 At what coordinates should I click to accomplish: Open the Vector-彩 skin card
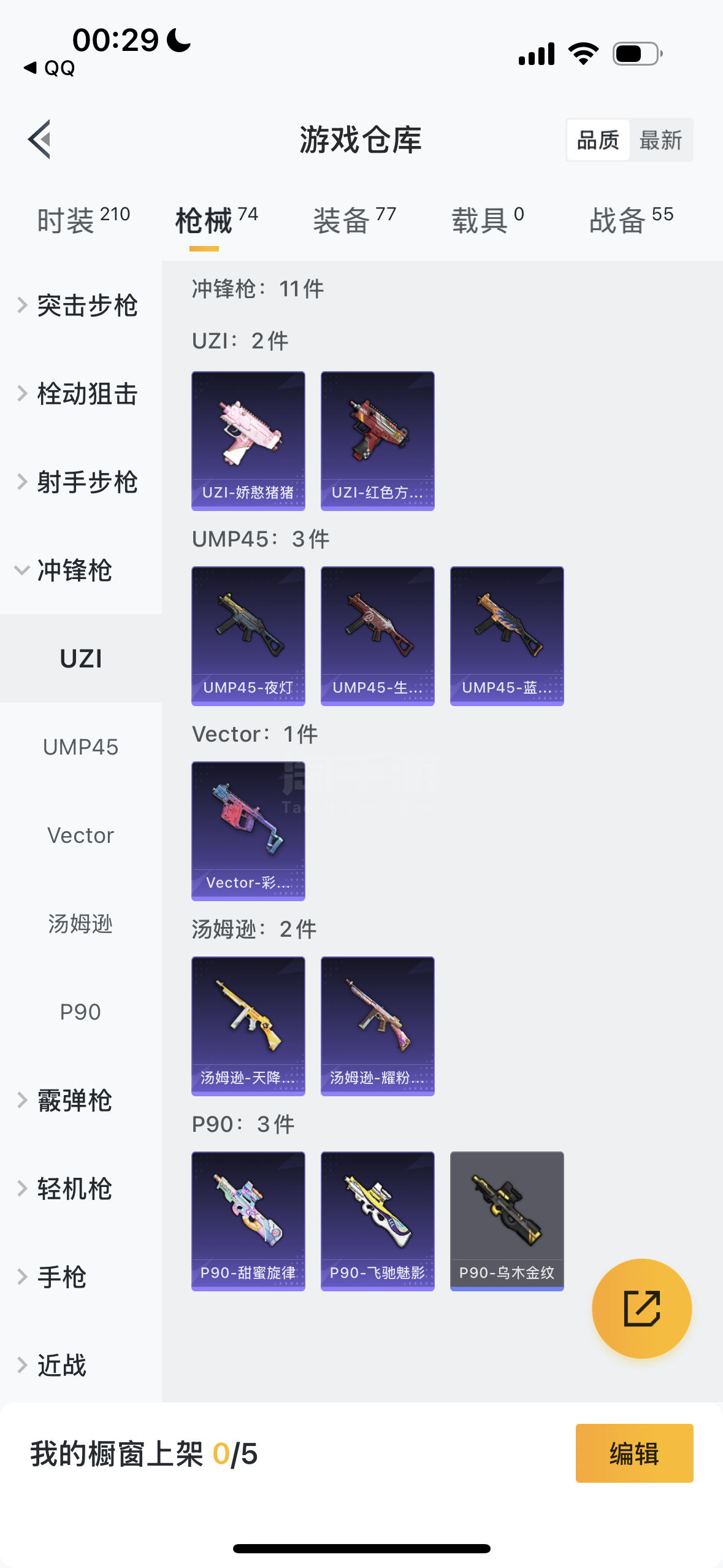tap(248, 831)
